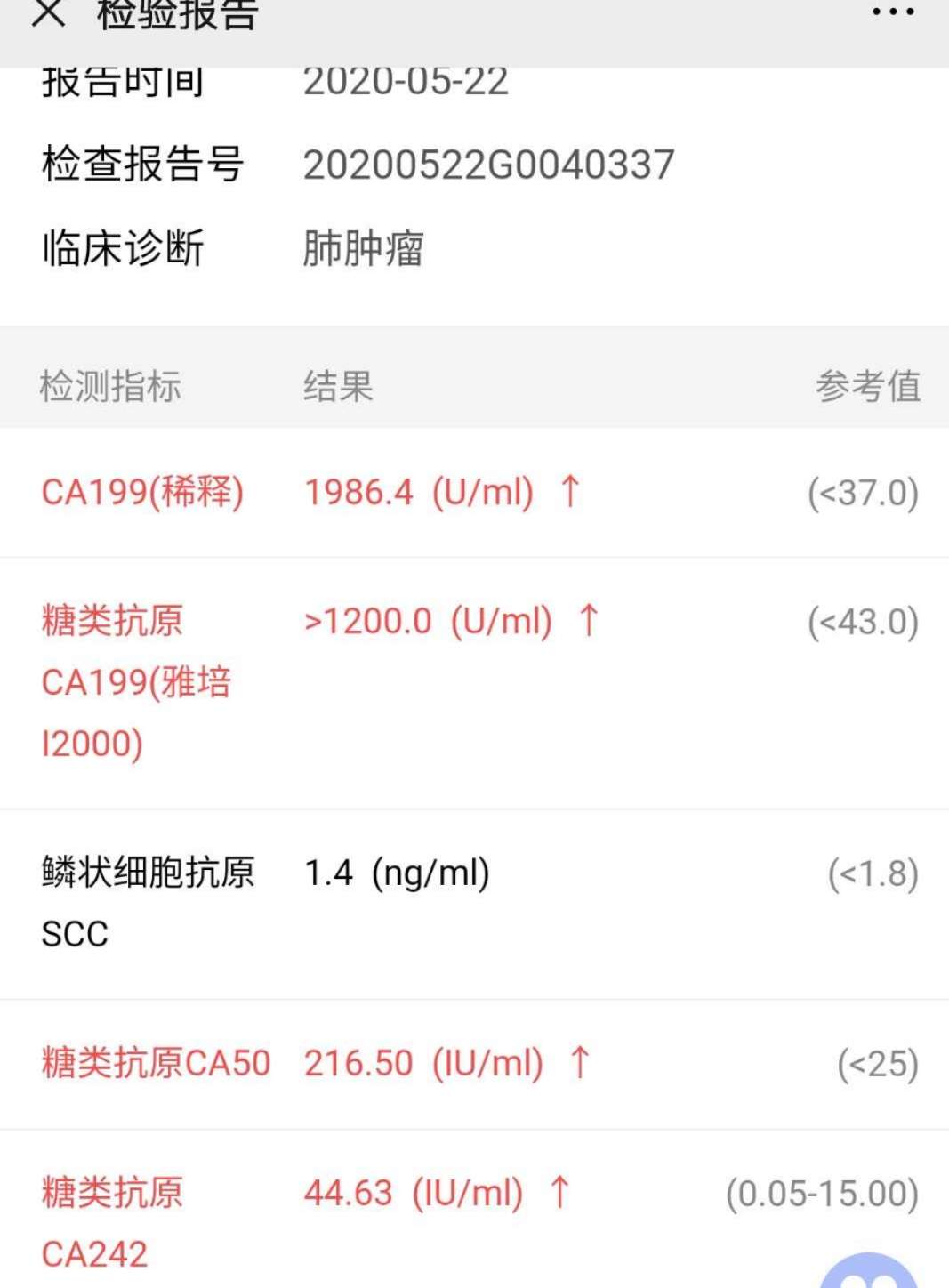Tap the red up arrow beside CA199(稀释)
The height and width of the screenshot is (1288, 949).
[x=572, y=492]
